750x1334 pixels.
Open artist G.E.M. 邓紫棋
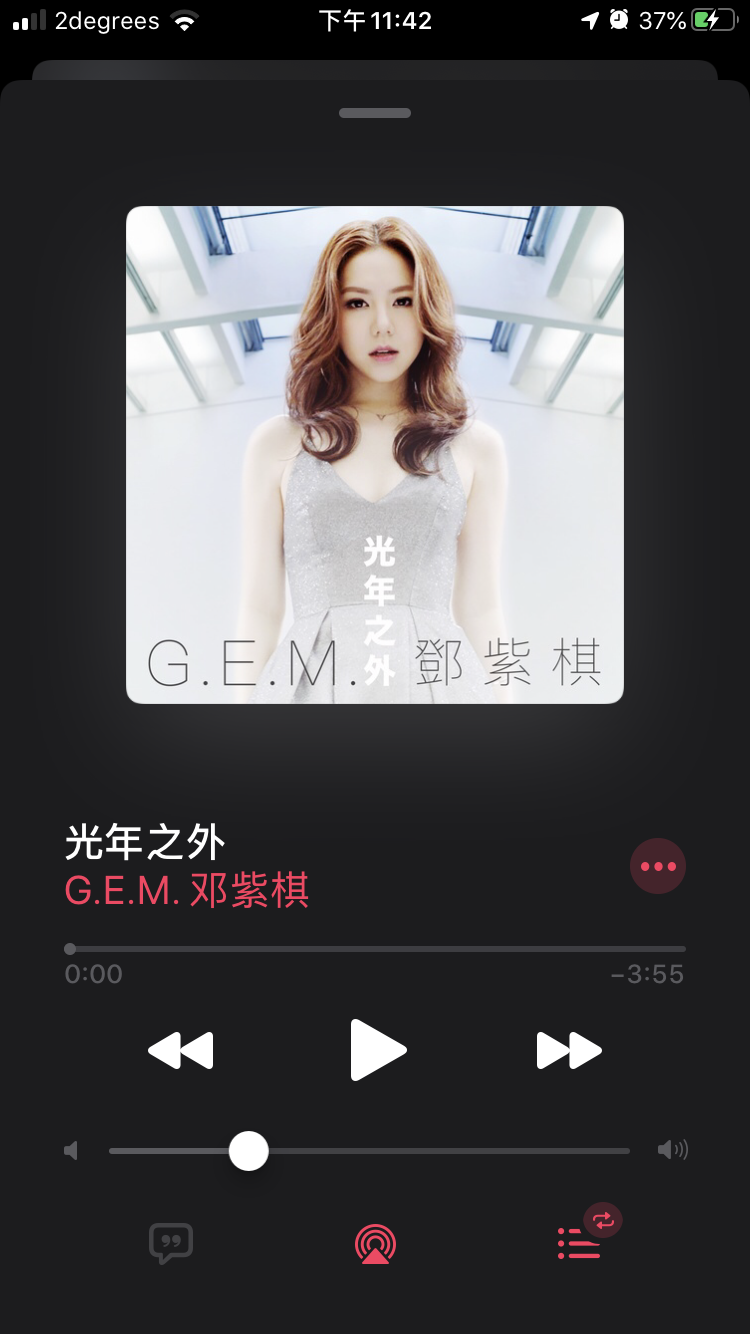(187, 890)
